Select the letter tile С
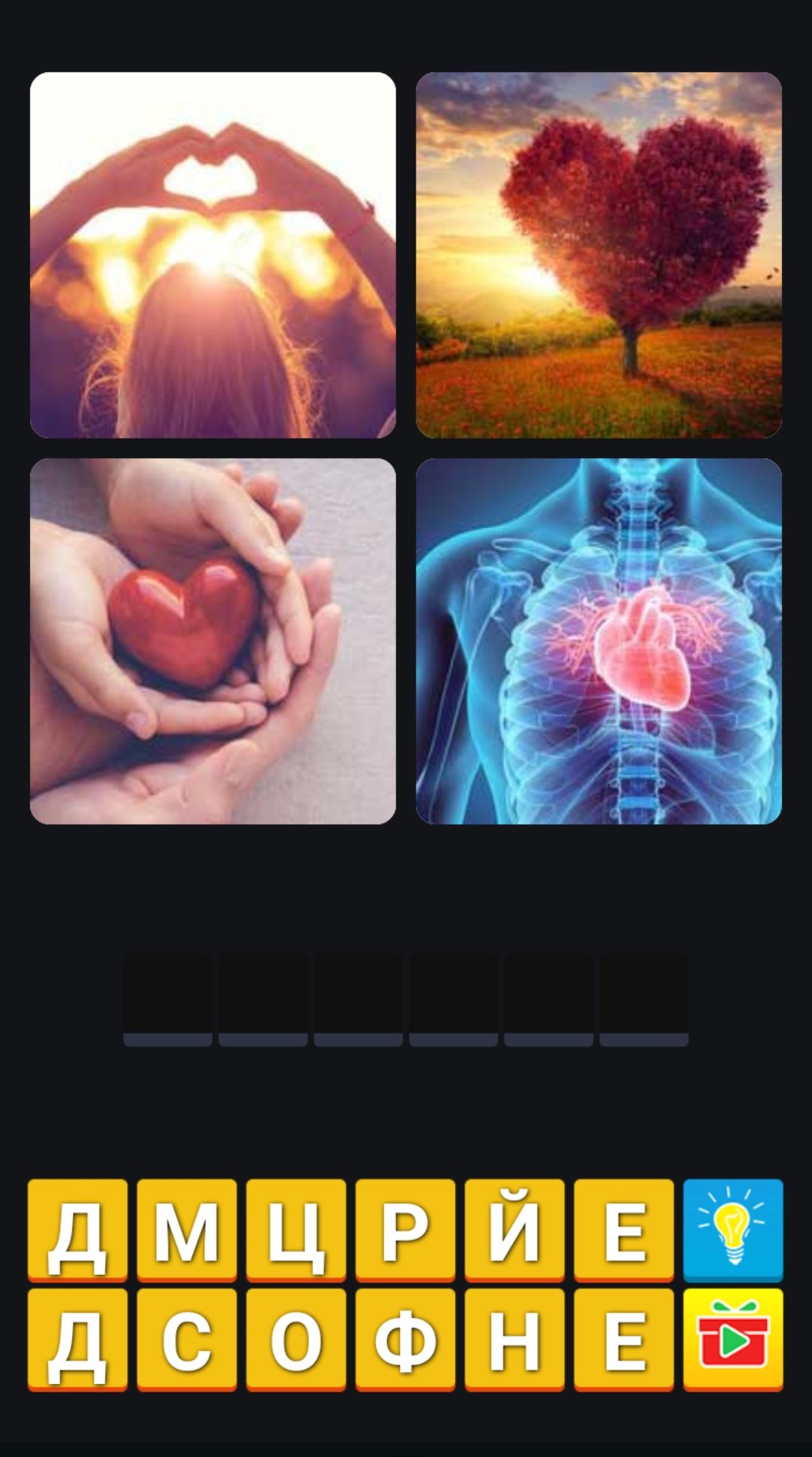 186,1339
